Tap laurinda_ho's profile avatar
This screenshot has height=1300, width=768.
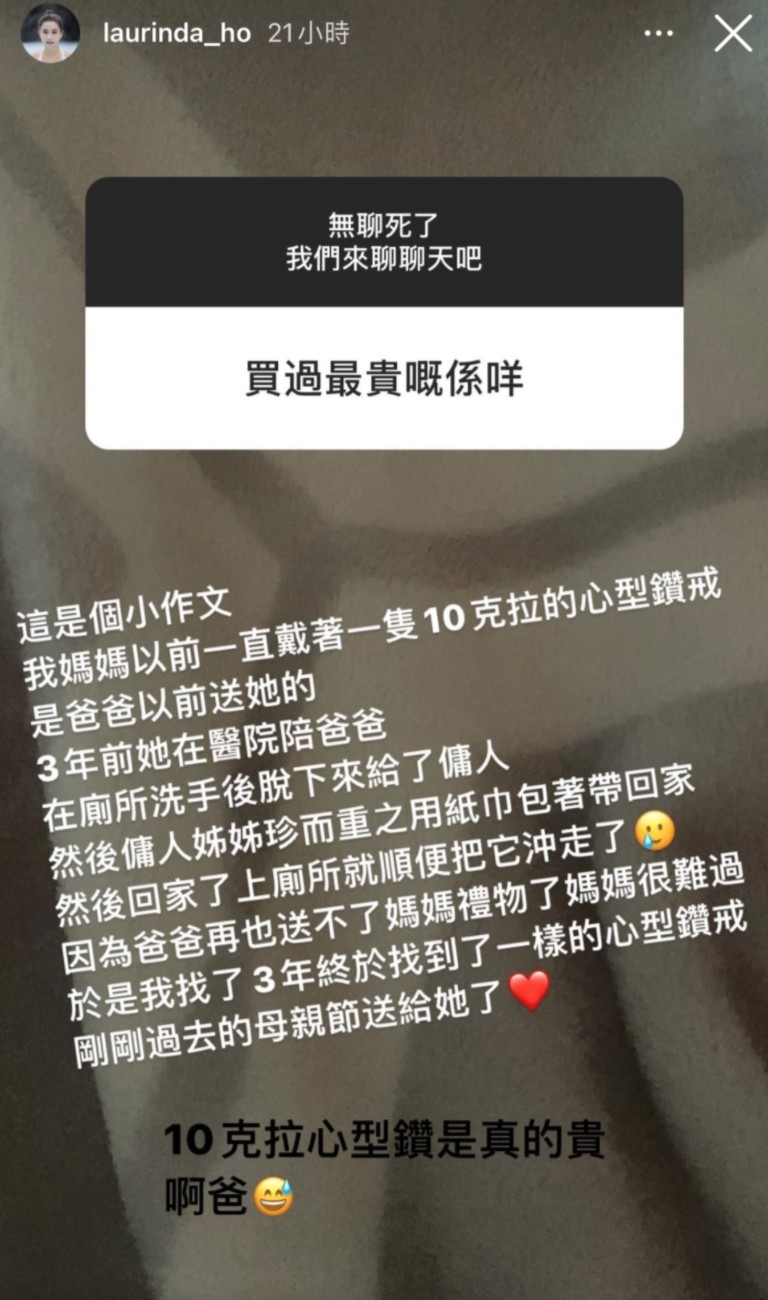click(50, 33)
